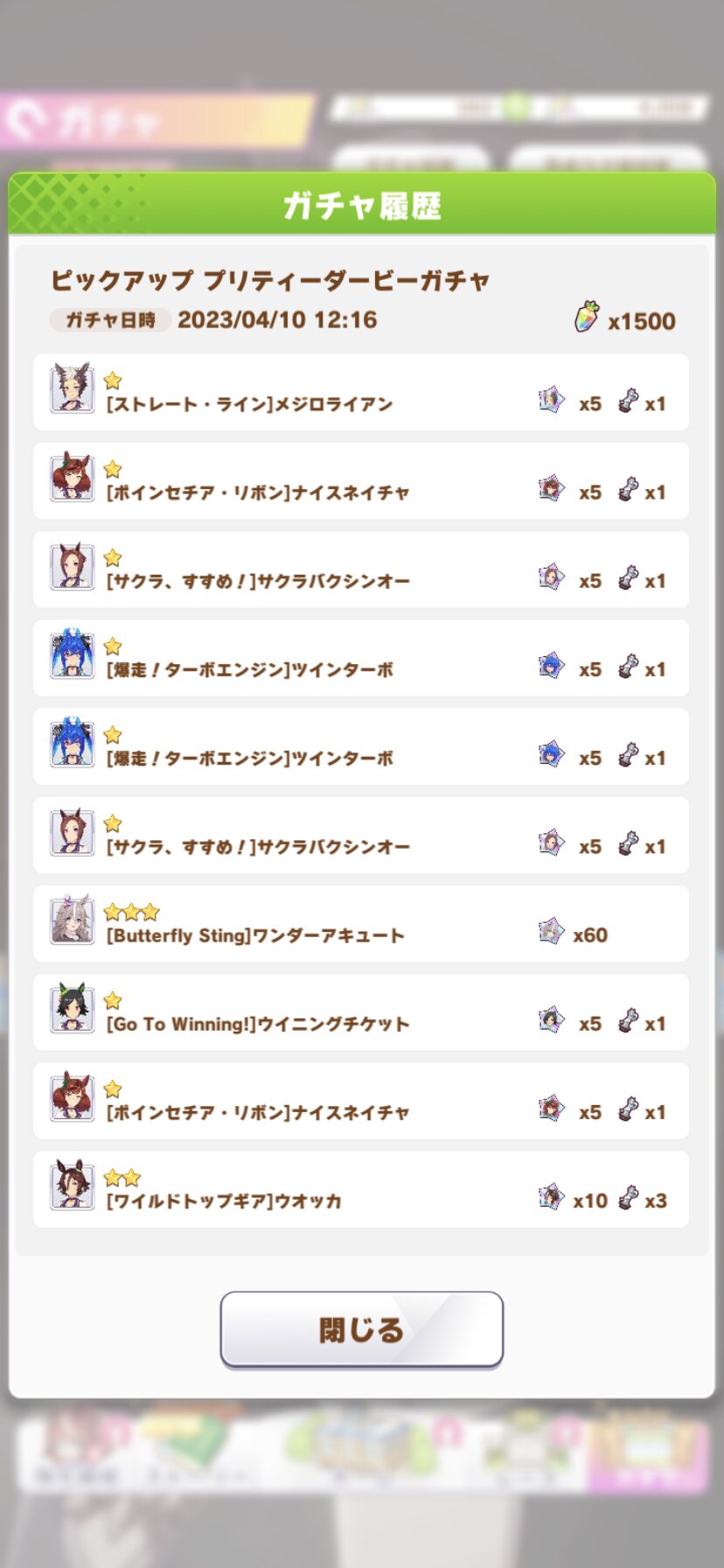Close the gacha history dialog with 閉じる
This screenshot has width=724, height=1568.
pyautogui.click(x=361, y=1328)
